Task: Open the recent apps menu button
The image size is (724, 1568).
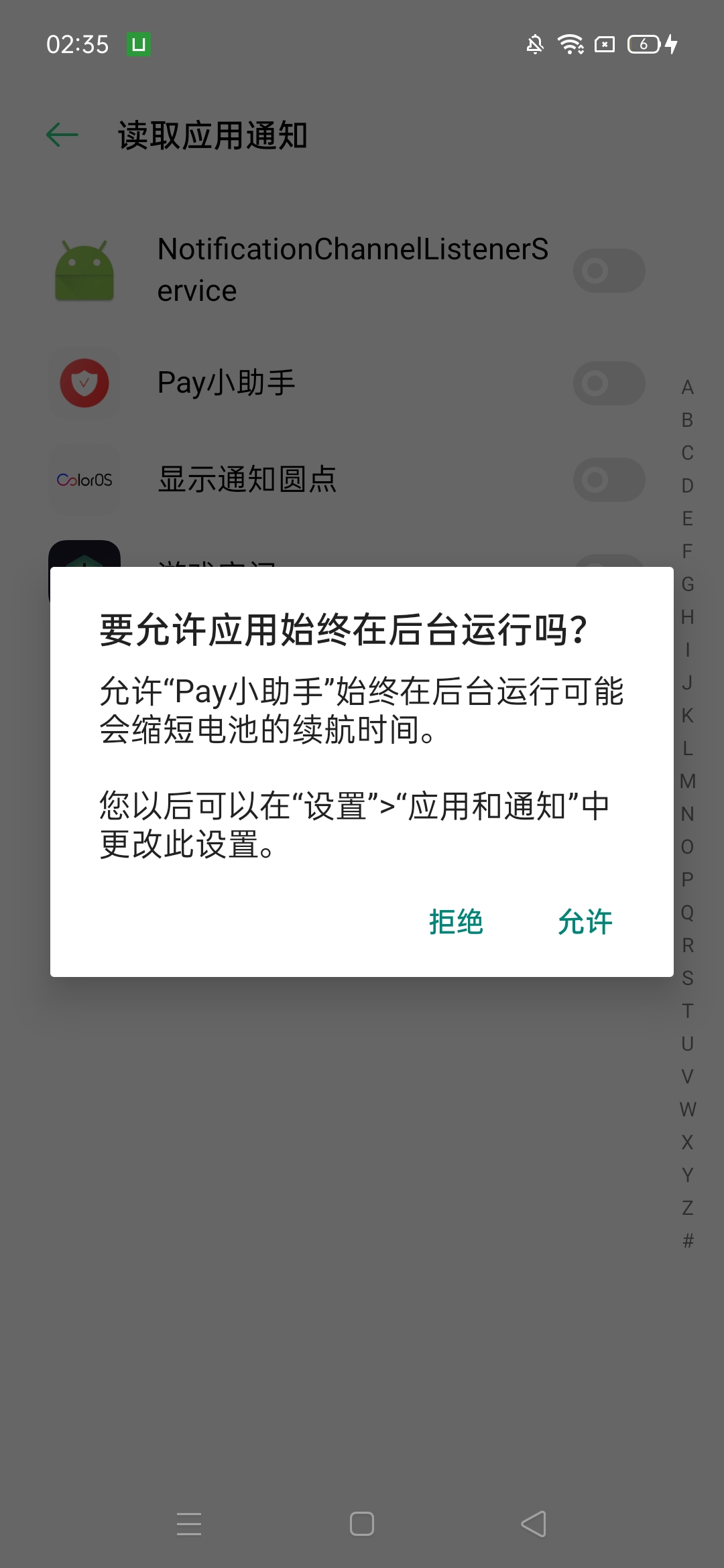Action: click(x=189, y=1524)
